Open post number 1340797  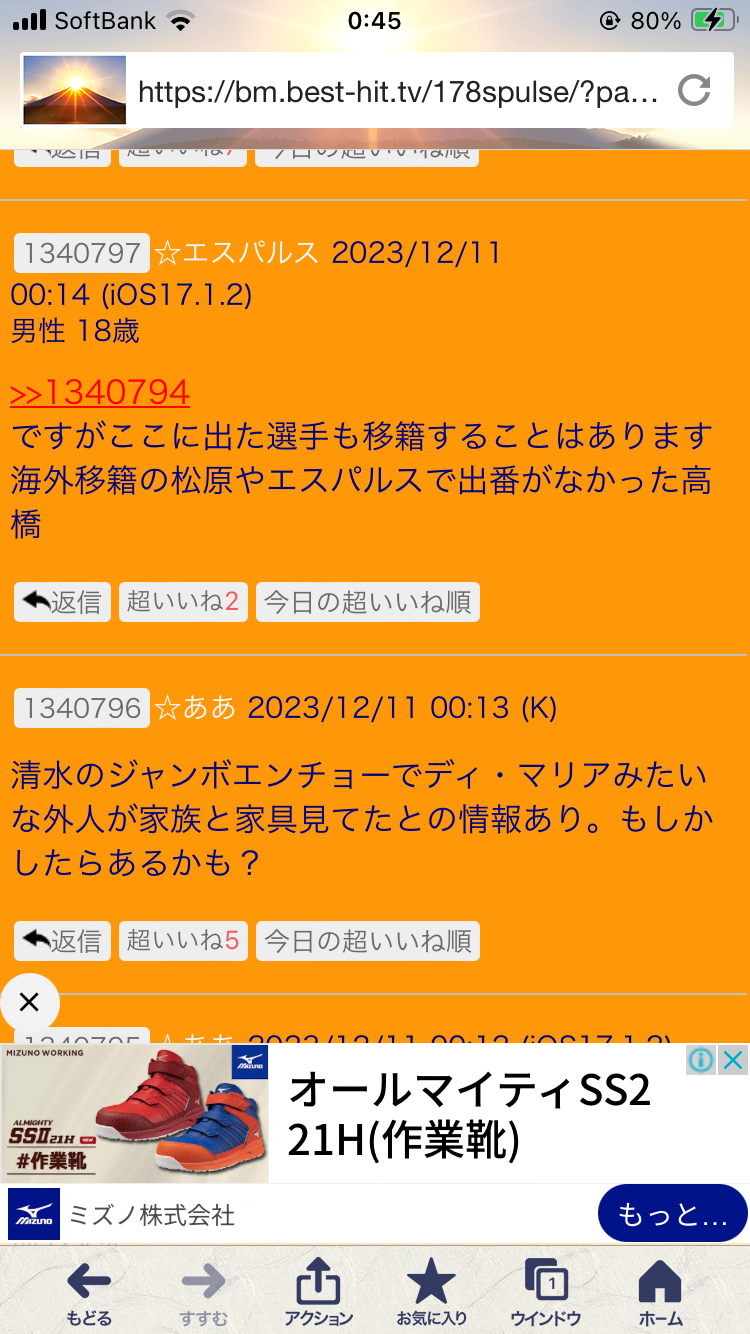(x=82, y=253)
